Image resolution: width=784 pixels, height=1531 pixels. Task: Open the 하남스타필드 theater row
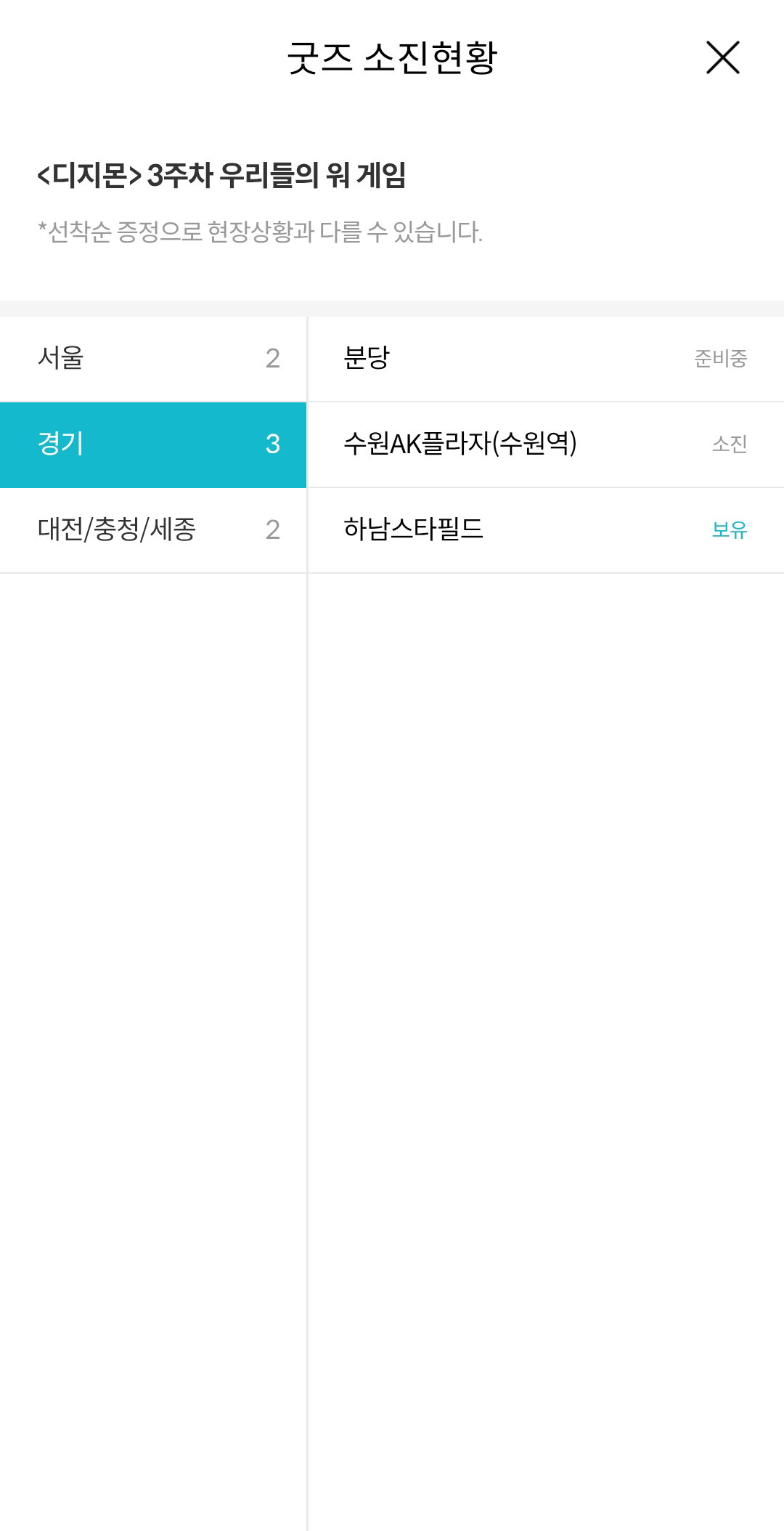546,530
